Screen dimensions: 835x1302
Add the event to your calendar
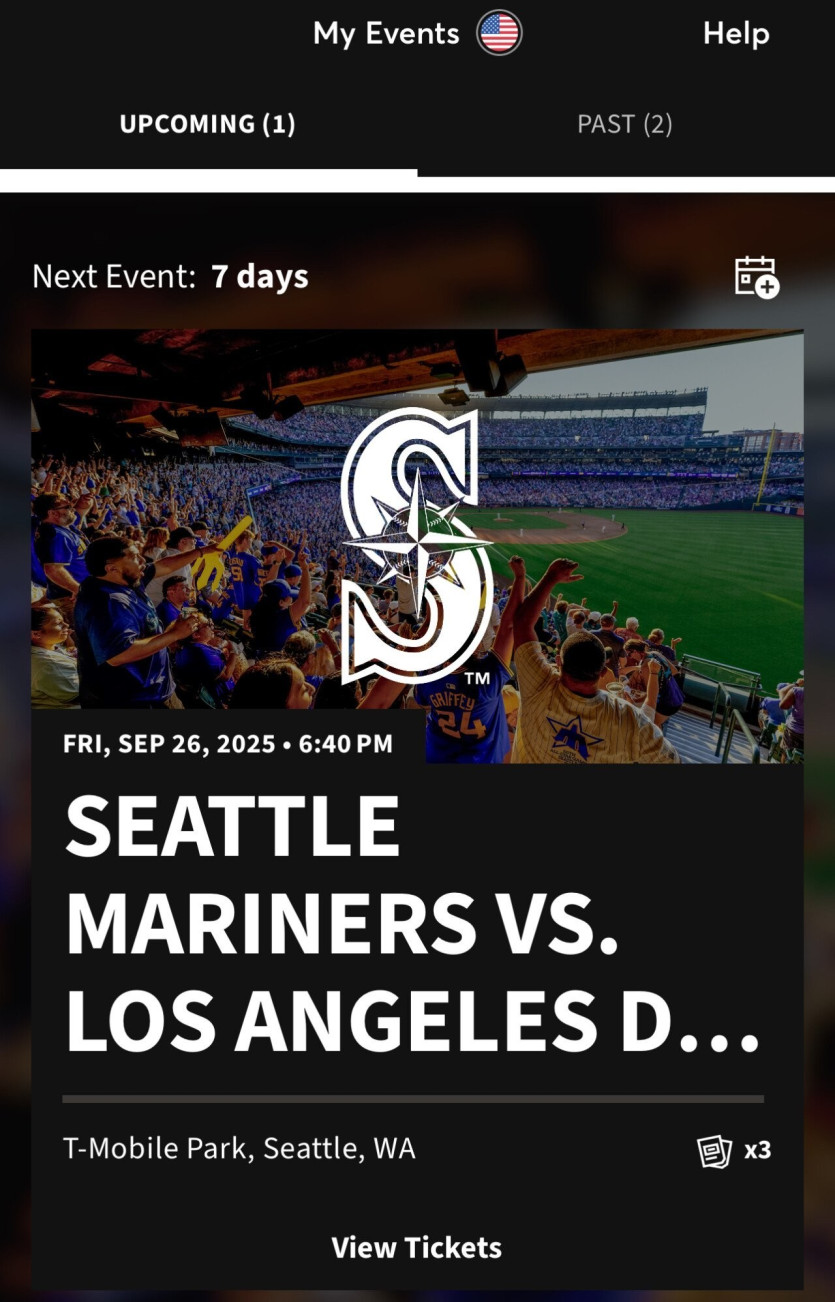coord(756,277)
